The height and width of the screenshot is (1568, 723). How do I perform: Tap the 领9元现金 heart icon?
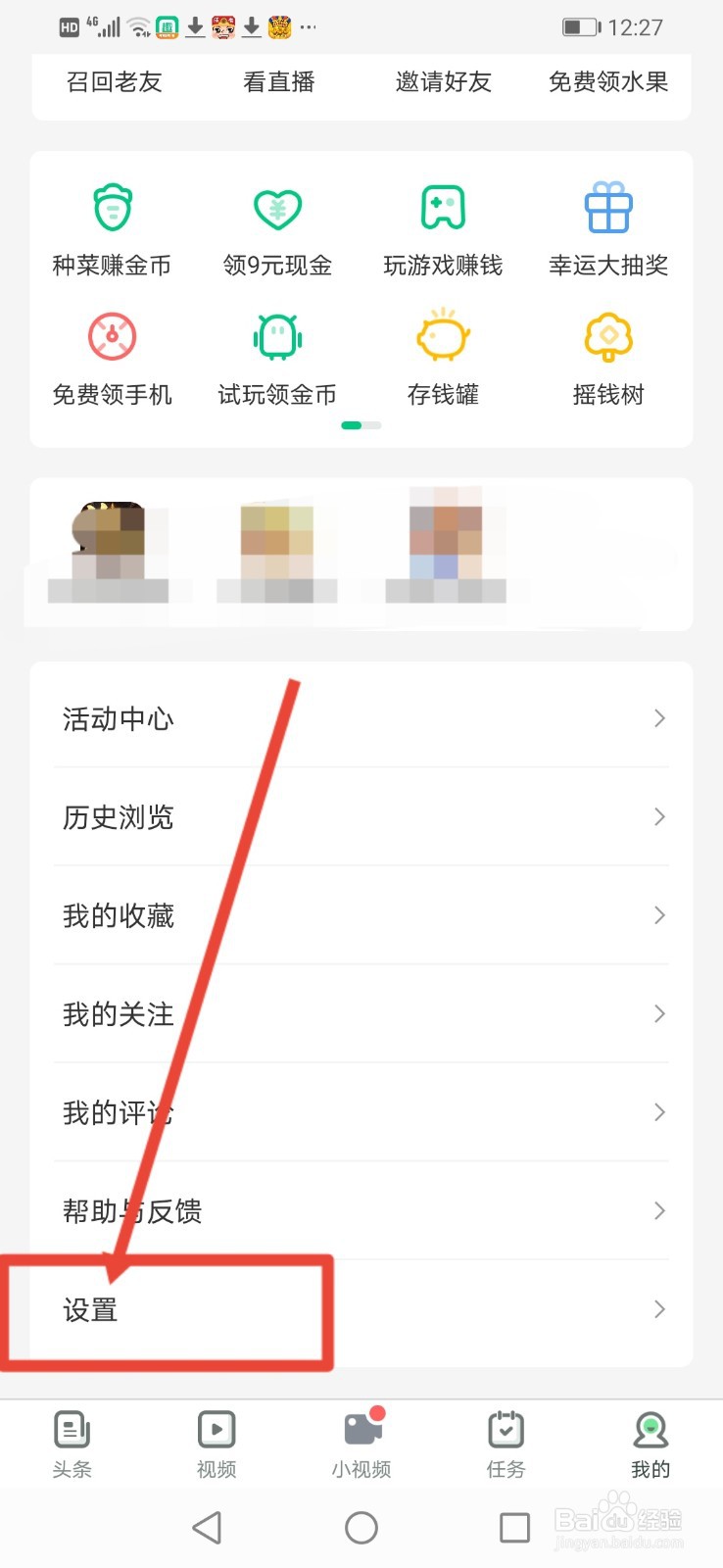point(277,208)
